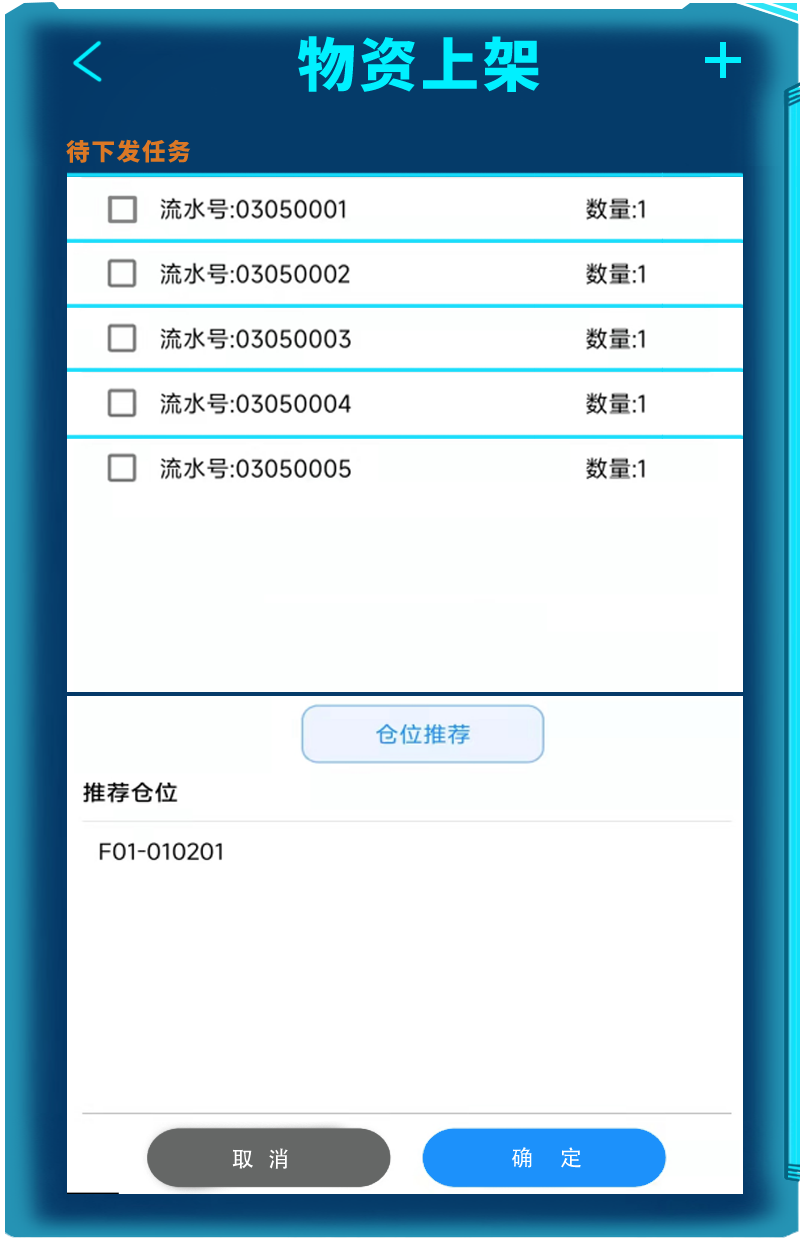Toggle the checkbox for 流水号:03050005

122,468
